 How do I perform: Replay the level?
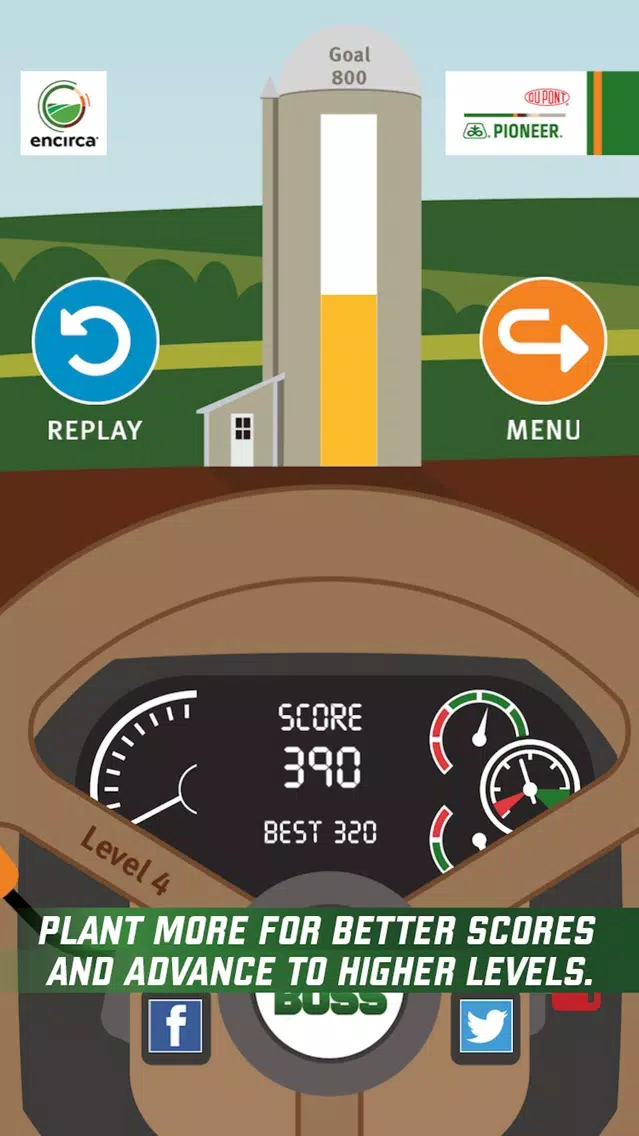tap(96, 342)
